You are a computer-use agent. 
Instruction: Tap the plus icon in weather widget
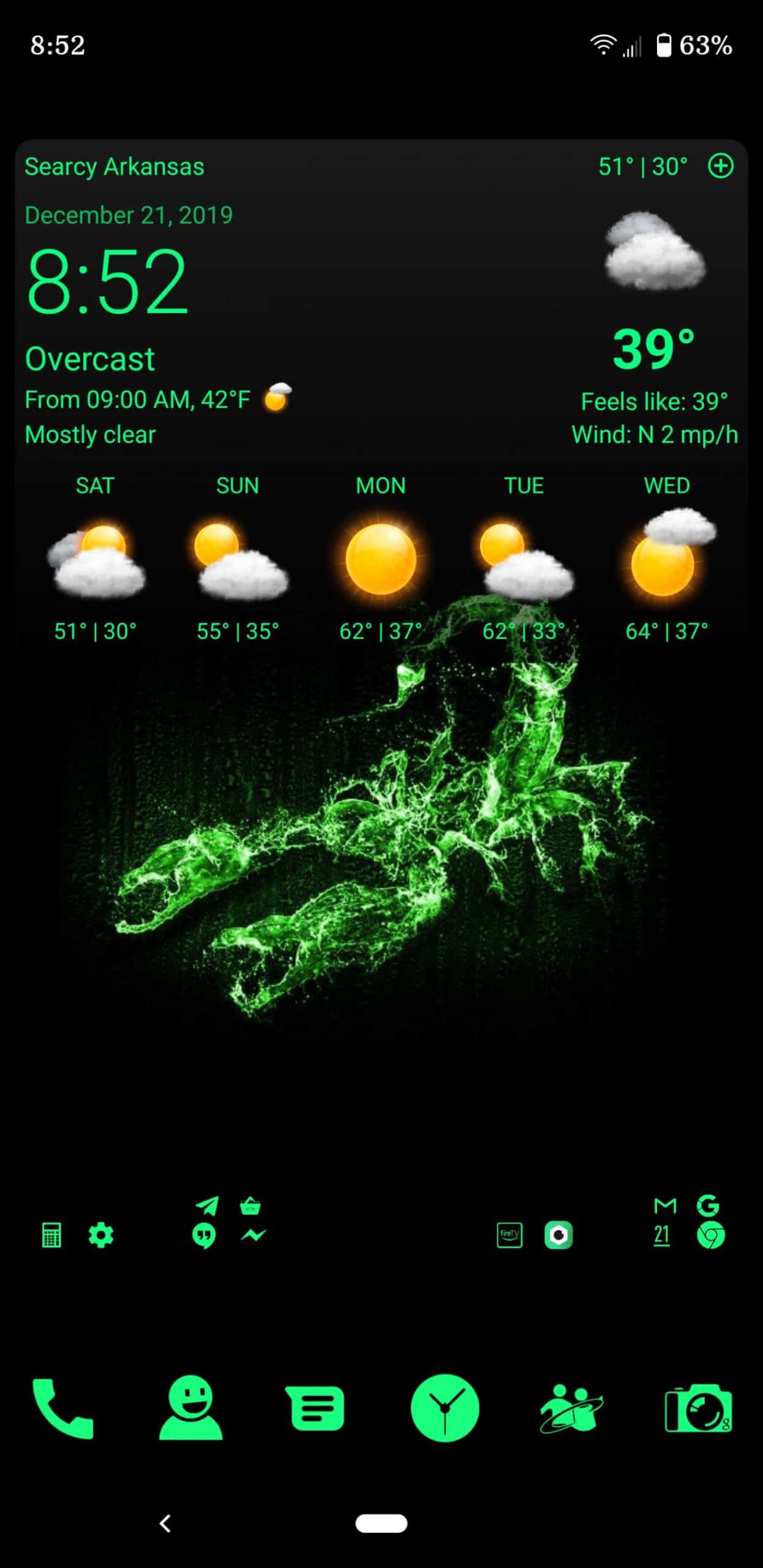pos(721,166)
